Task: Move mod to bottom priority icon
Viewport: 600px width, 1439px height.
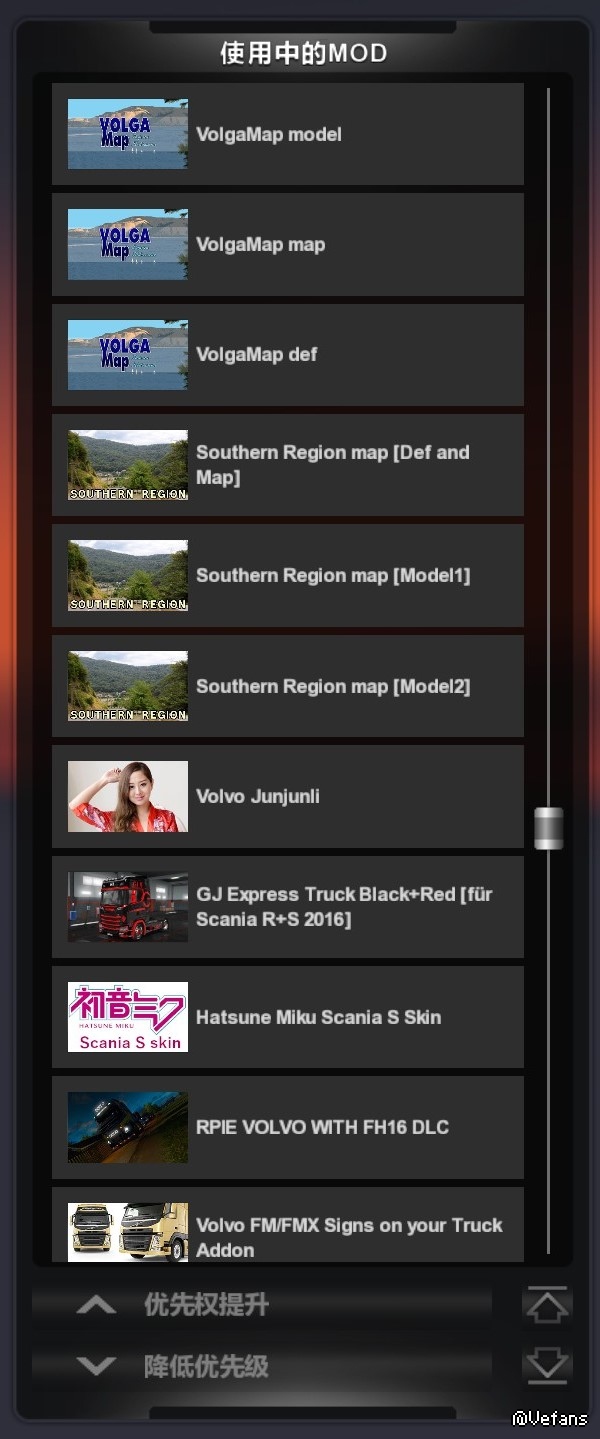Action: coord(547,1366)
